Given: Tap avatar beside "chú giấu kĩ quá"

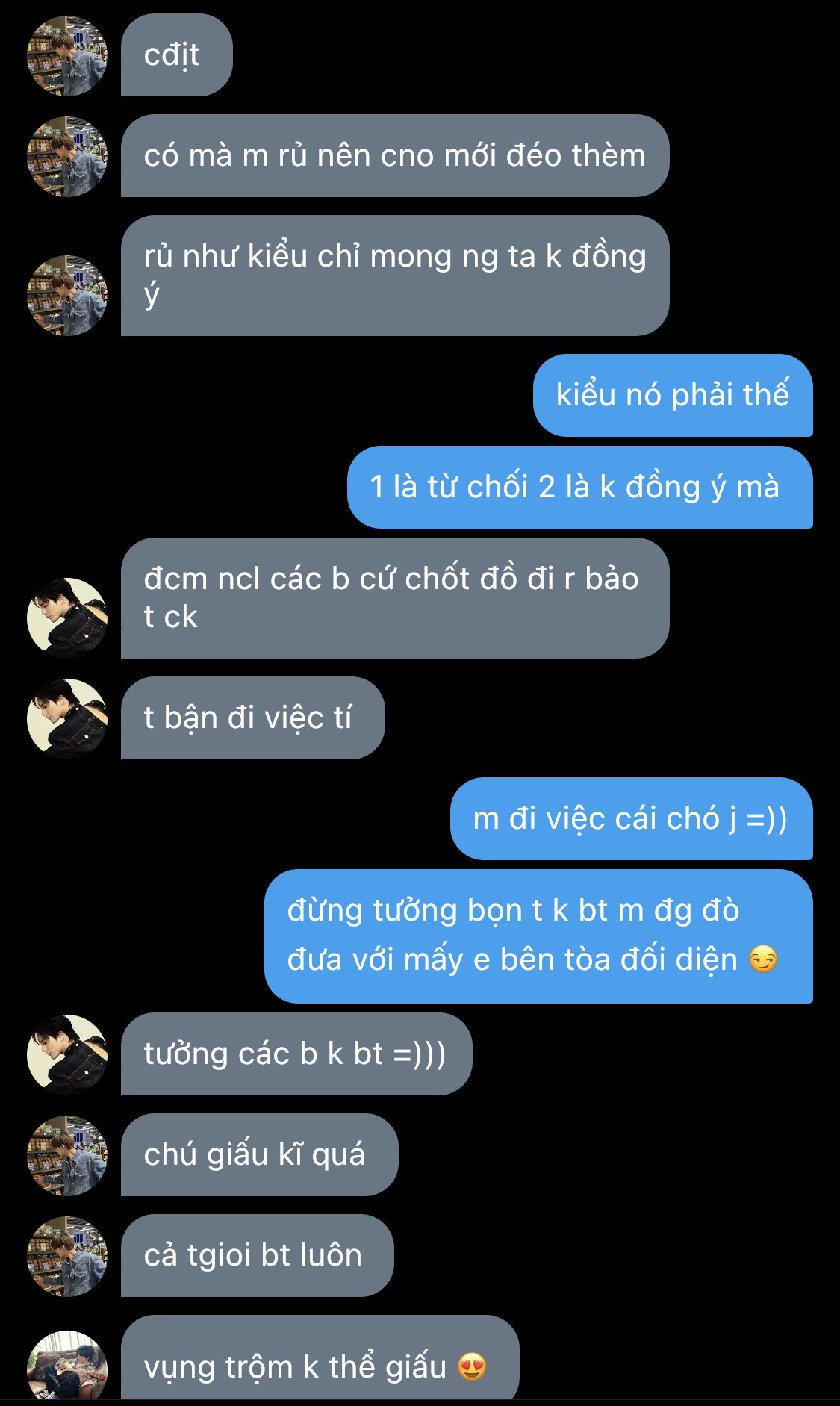Looking at the screenshot, I should pos(67,1155).
